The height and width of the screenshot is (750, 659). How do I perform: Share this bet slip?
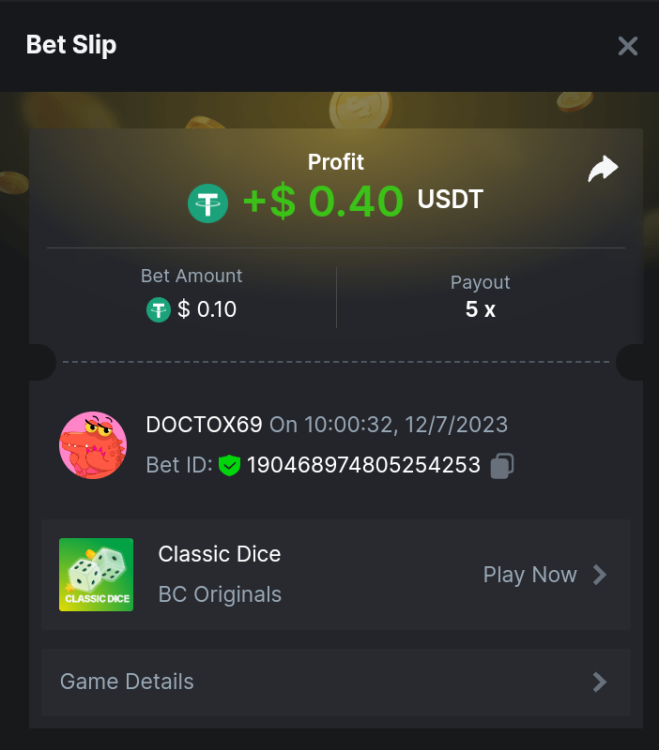[x=602, y=170]
